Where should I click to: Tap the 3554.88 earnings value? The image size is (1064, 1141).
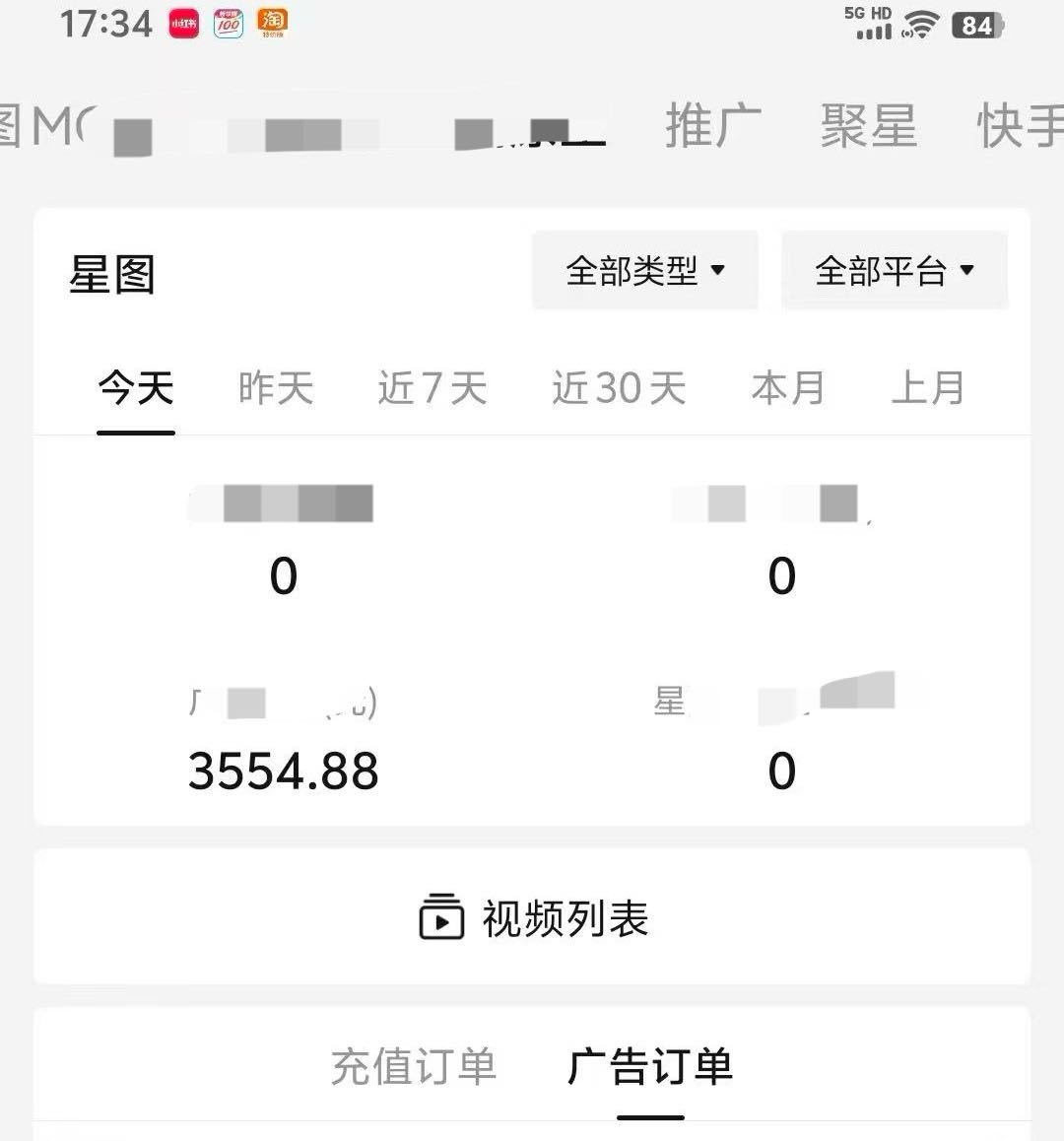[283, 773]
